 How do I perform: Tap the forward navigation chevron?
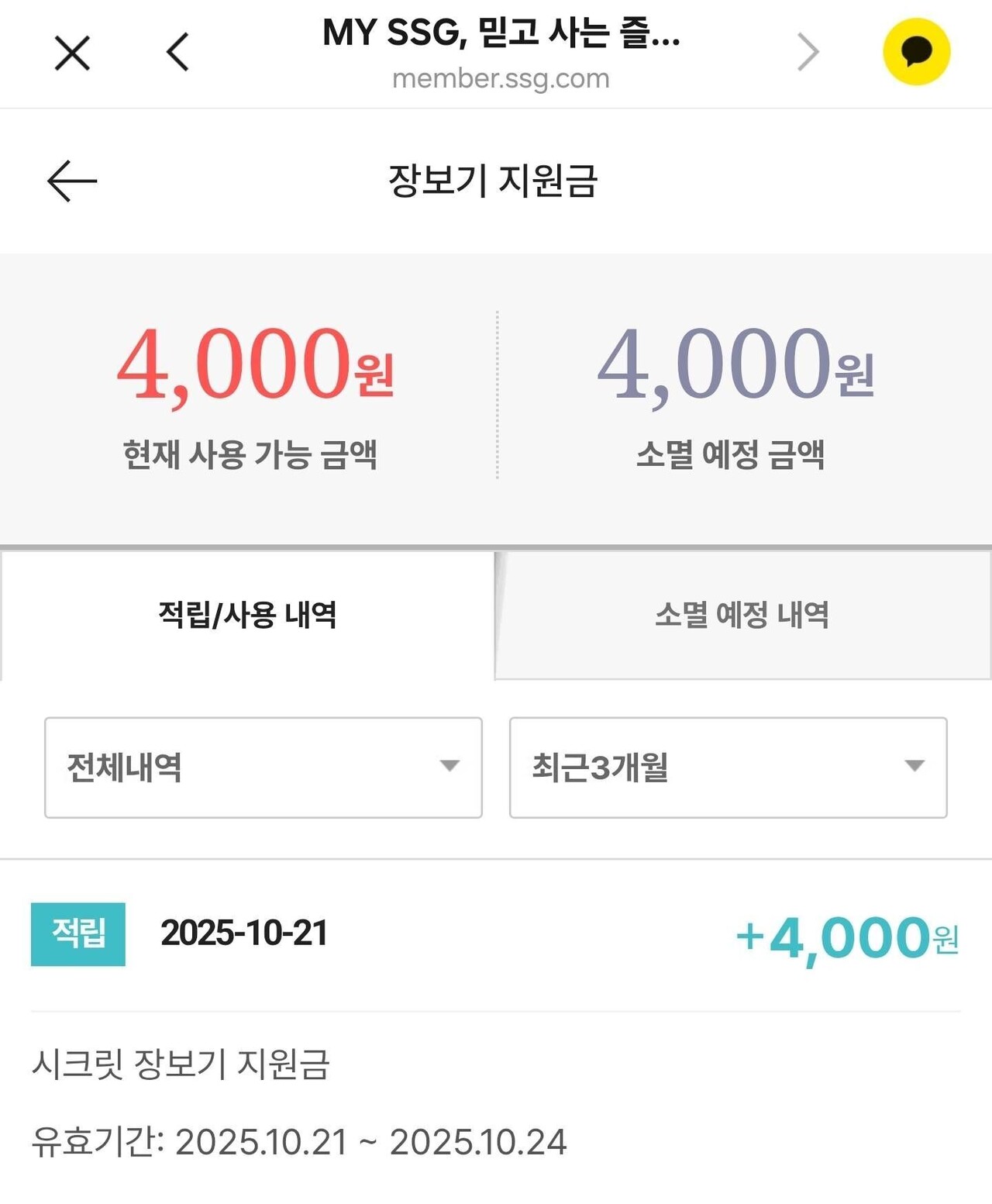coord(808,53)
